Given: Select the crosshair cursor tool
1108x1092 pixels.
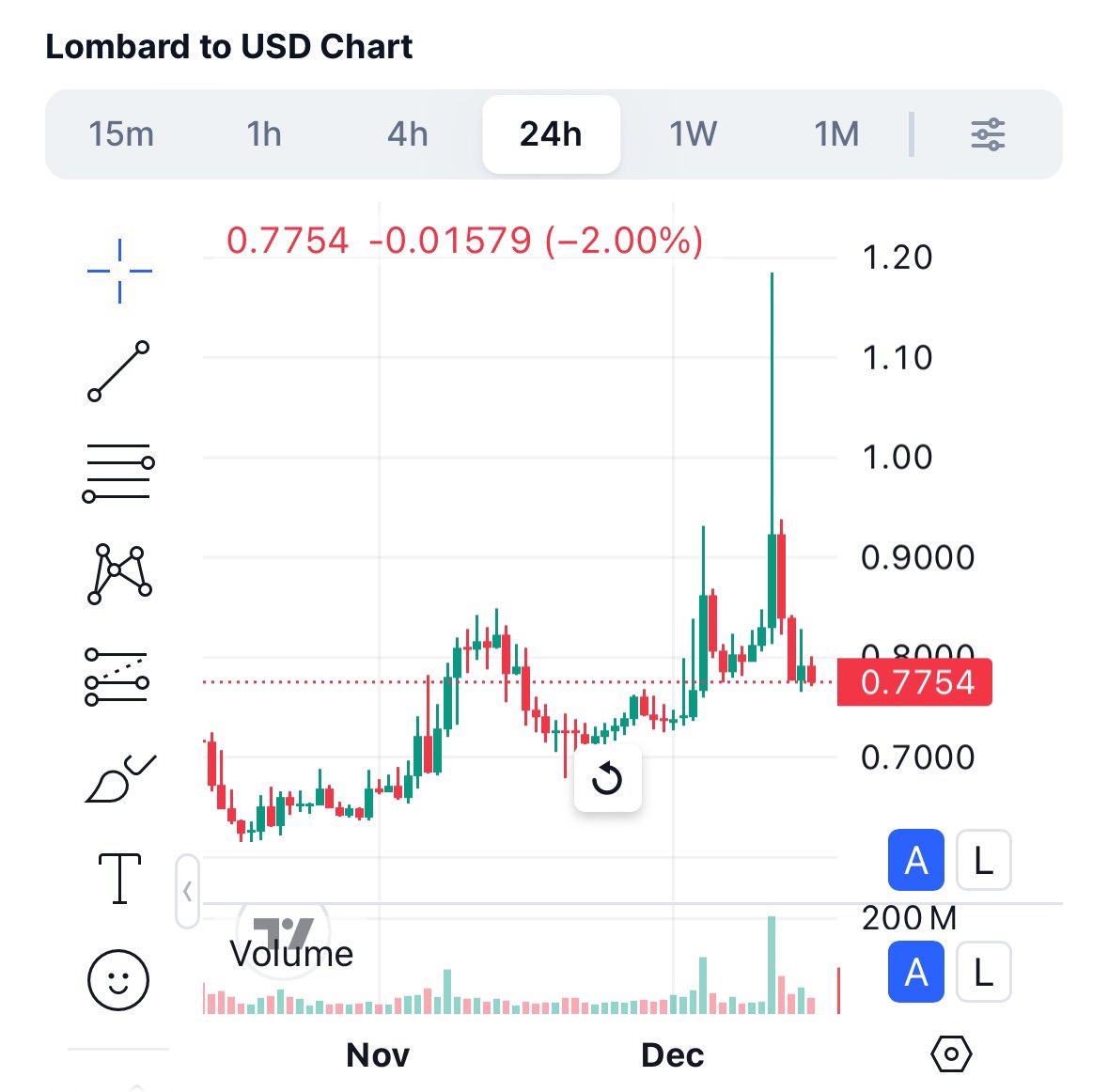Looking at the screenshot, I should tap(119, 271).
